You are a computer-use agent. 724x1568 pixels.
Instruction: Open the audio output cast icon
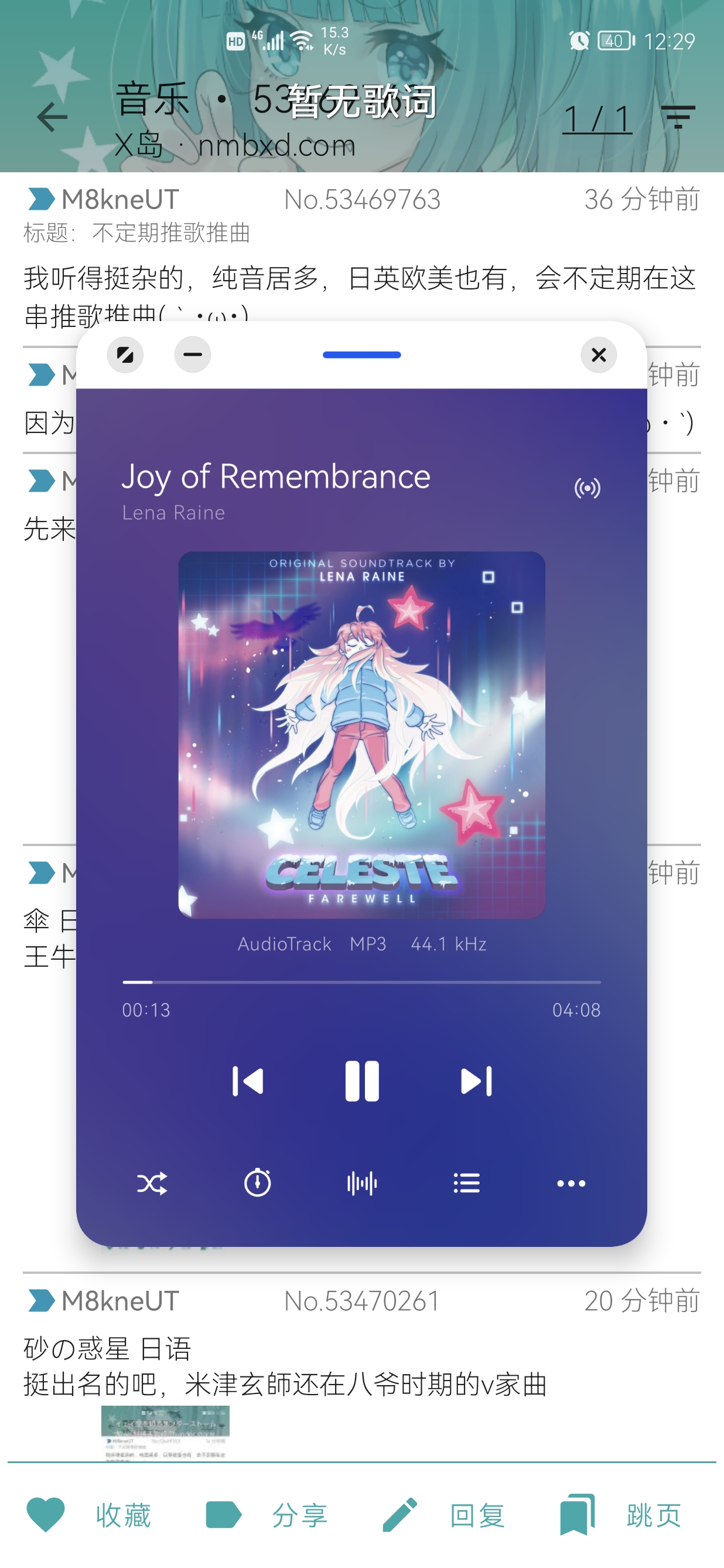(x=587, y=488)
